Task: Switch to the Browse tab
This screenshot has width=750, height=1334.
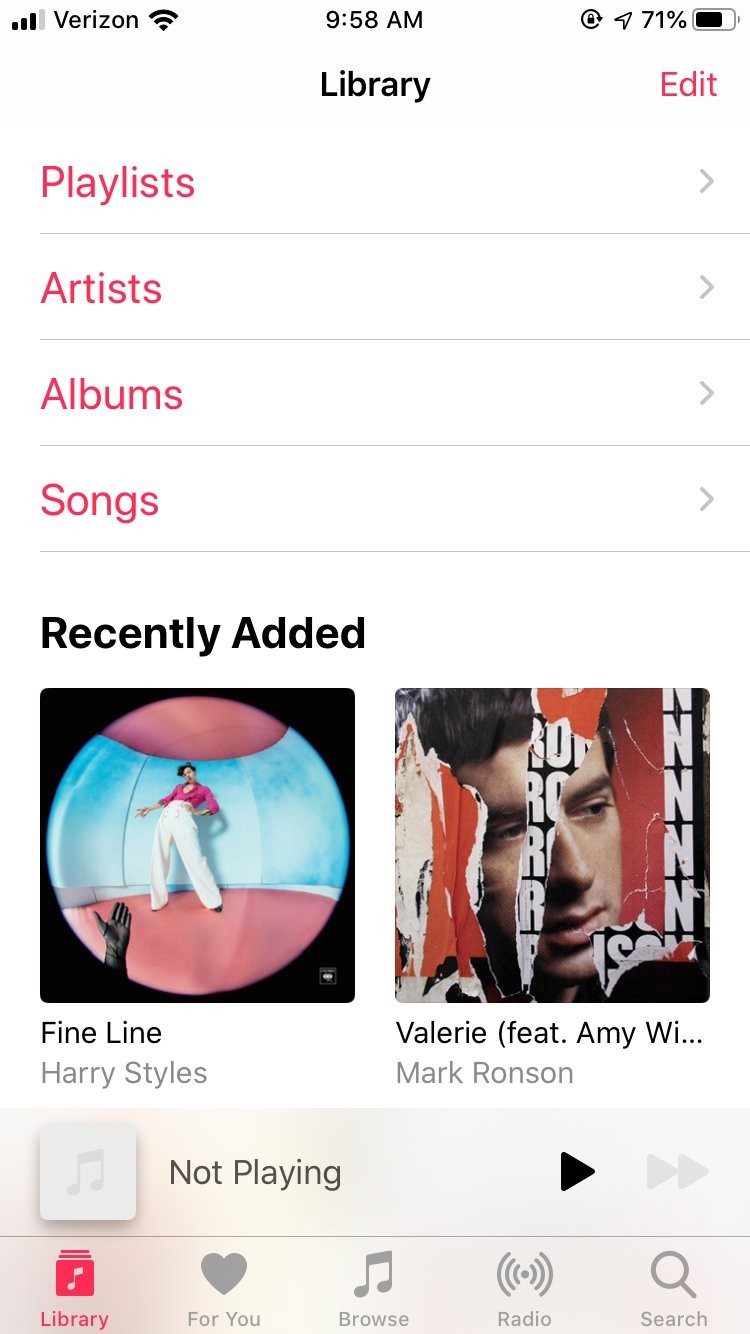Action: click(374, 1289)
